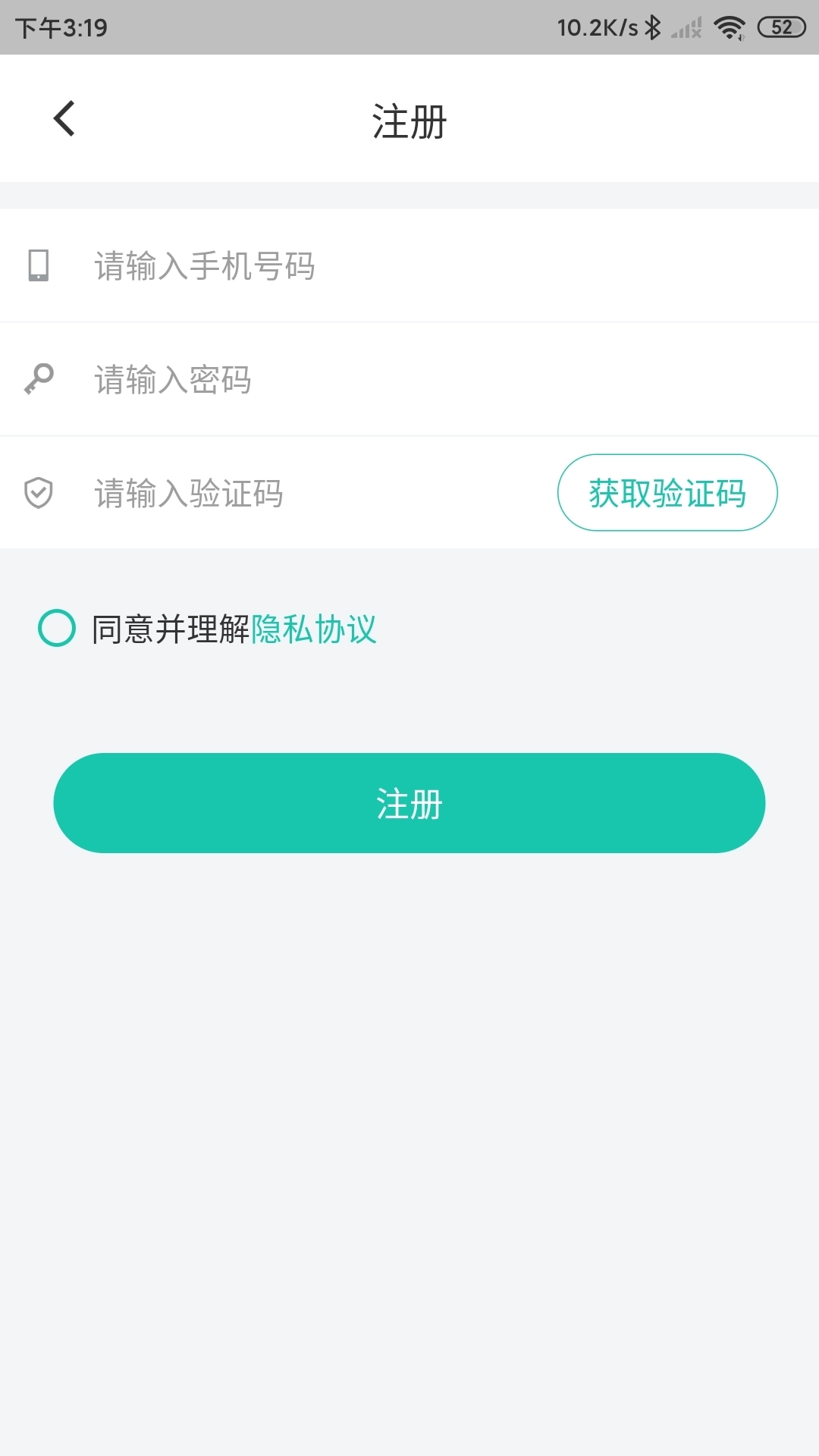819x1456 pixels.
Task: Click the Bluetooth icon in the status bar
Action: click(651, 27)
